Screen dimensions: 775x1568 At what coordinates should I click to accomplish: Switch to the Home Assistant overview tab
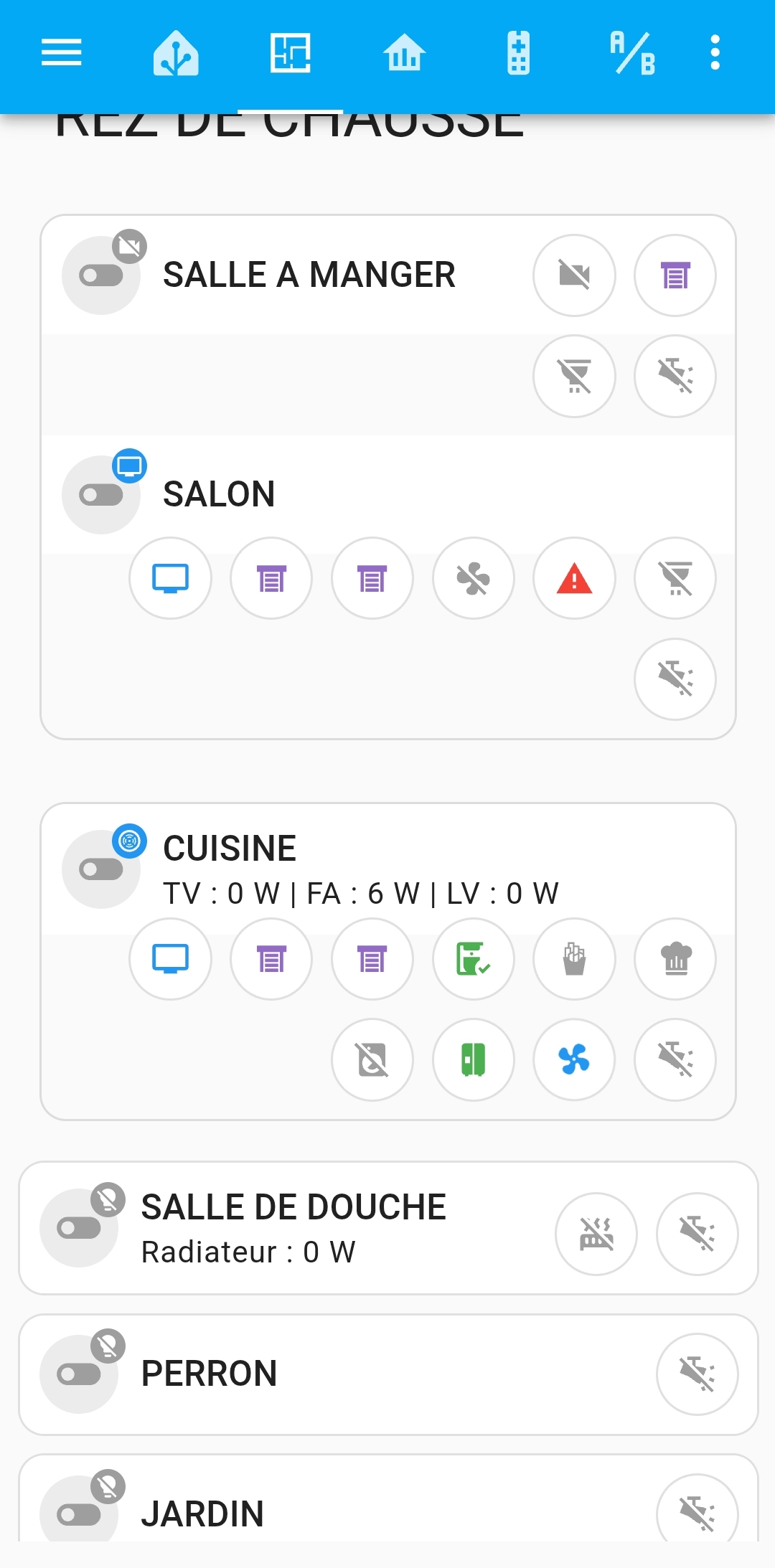176,52
